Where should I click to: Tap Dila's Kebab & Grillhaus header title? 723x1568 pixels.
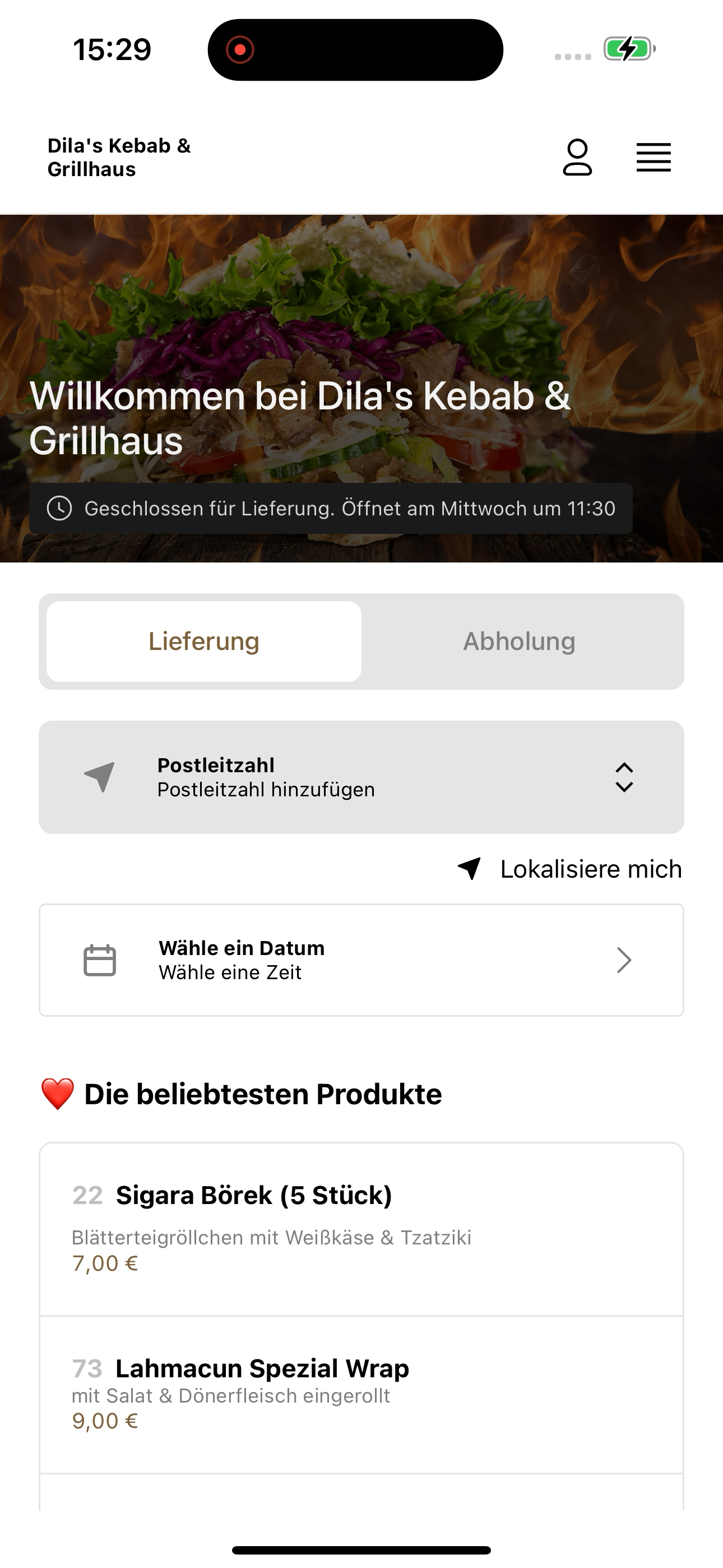point(119,158)
